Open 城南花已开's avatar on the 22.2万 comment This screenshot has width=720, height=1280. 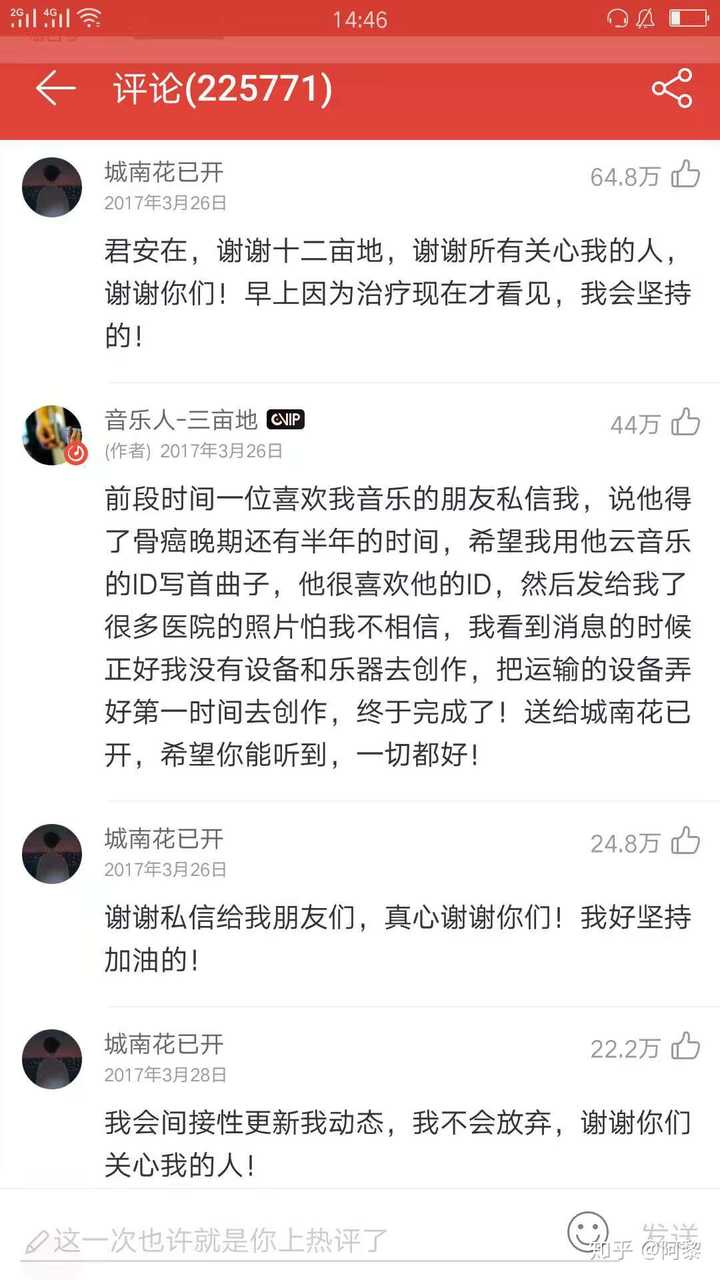pos(52,1059)
